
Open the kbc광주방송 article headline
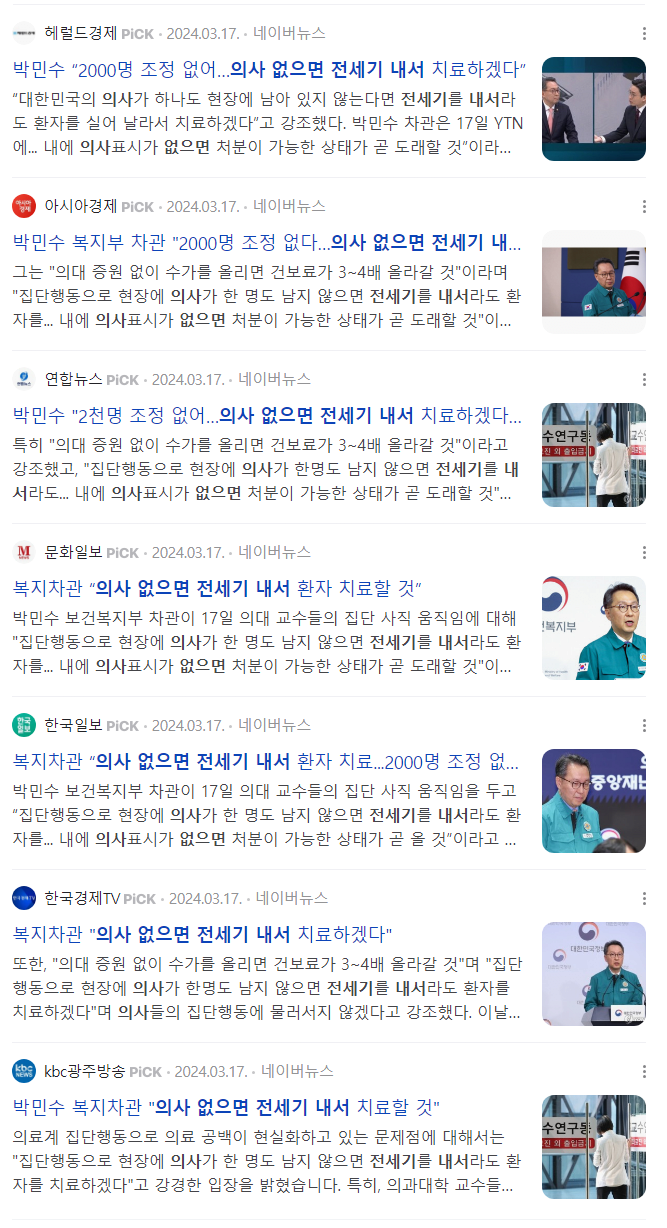pyautogui.click(x=226, y=1108)
